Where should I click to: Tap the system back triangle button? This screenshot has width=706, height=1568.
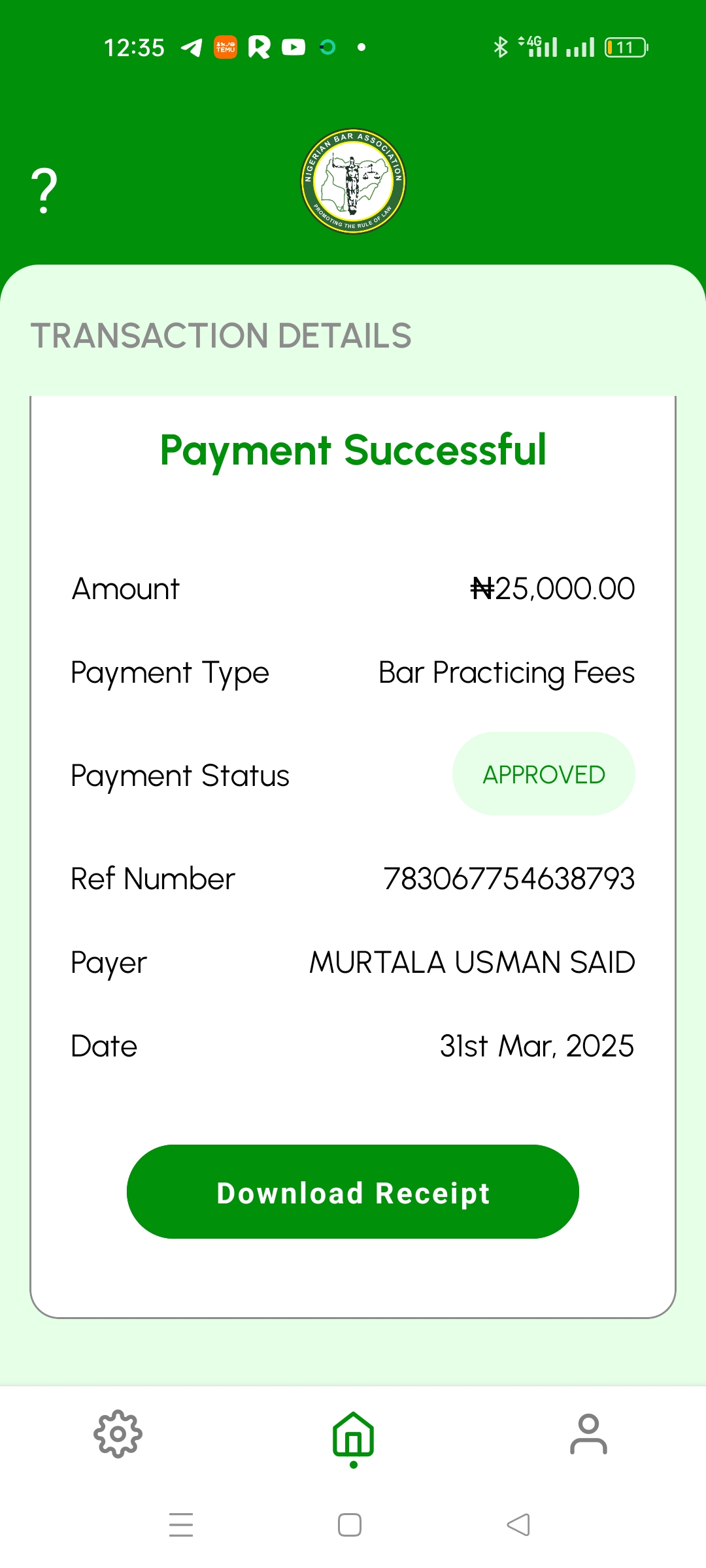pyautogui.click(x=518, y=1525)
